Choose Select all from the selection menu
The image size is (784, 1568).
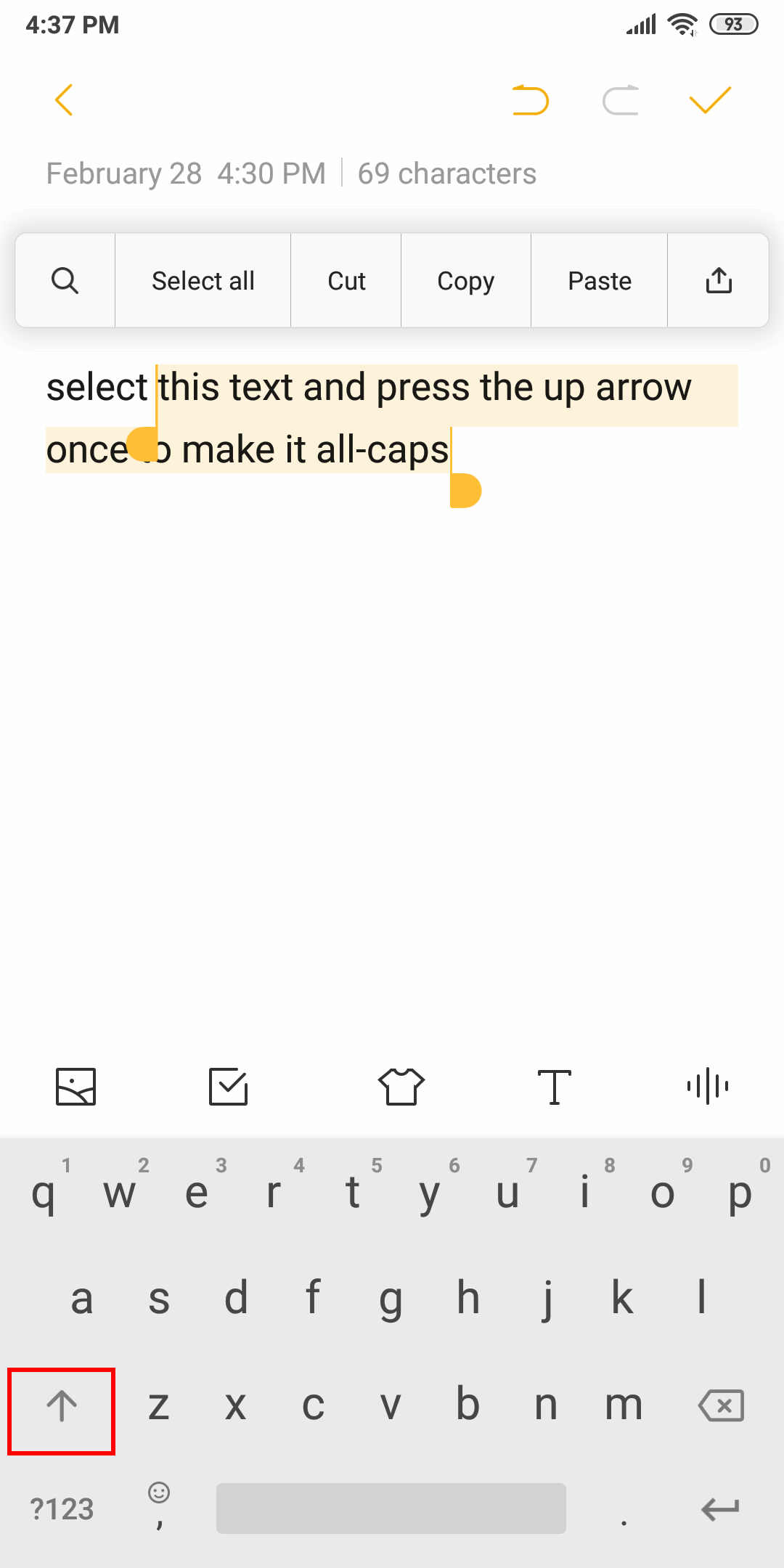tap(203, 280)
